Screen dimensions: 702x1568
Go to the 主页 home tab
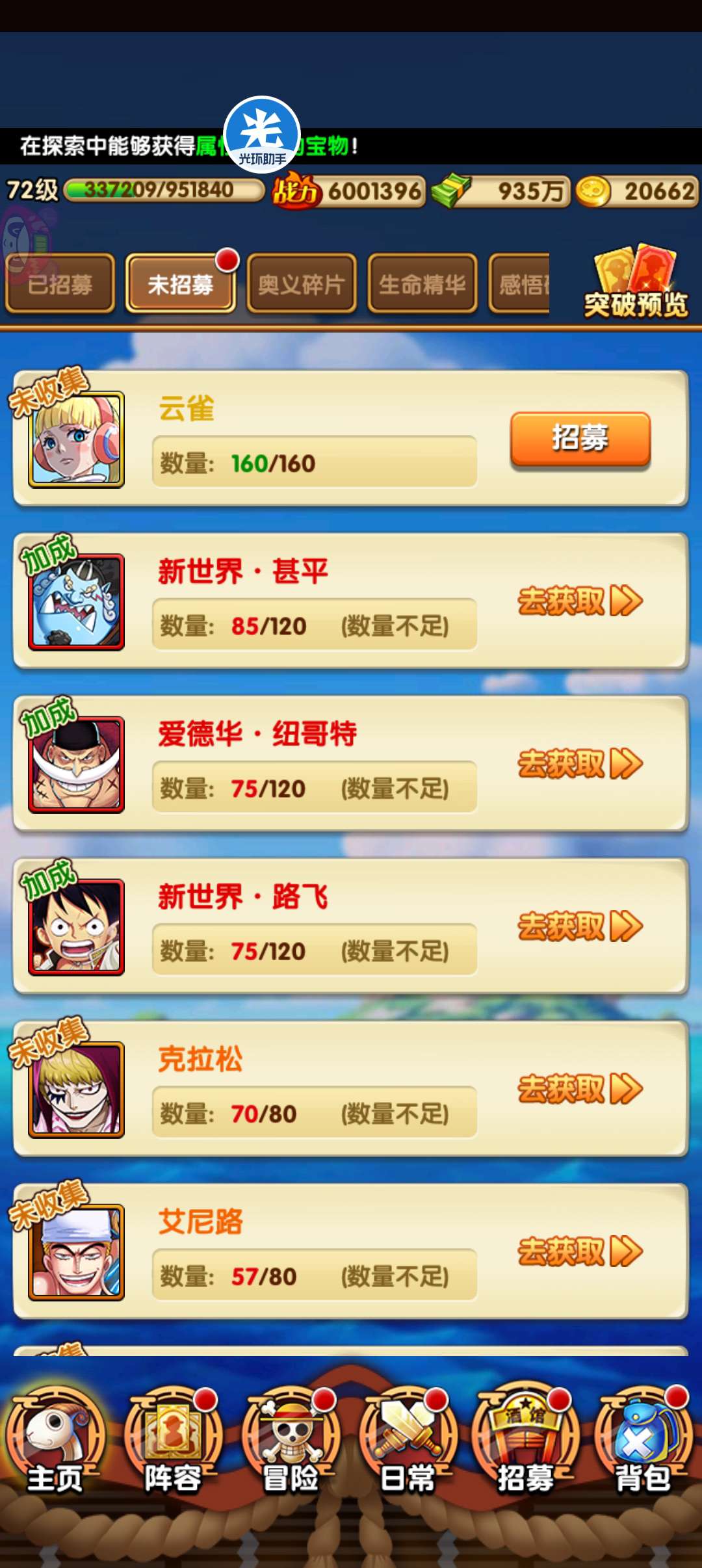[x=55, y=1441]
